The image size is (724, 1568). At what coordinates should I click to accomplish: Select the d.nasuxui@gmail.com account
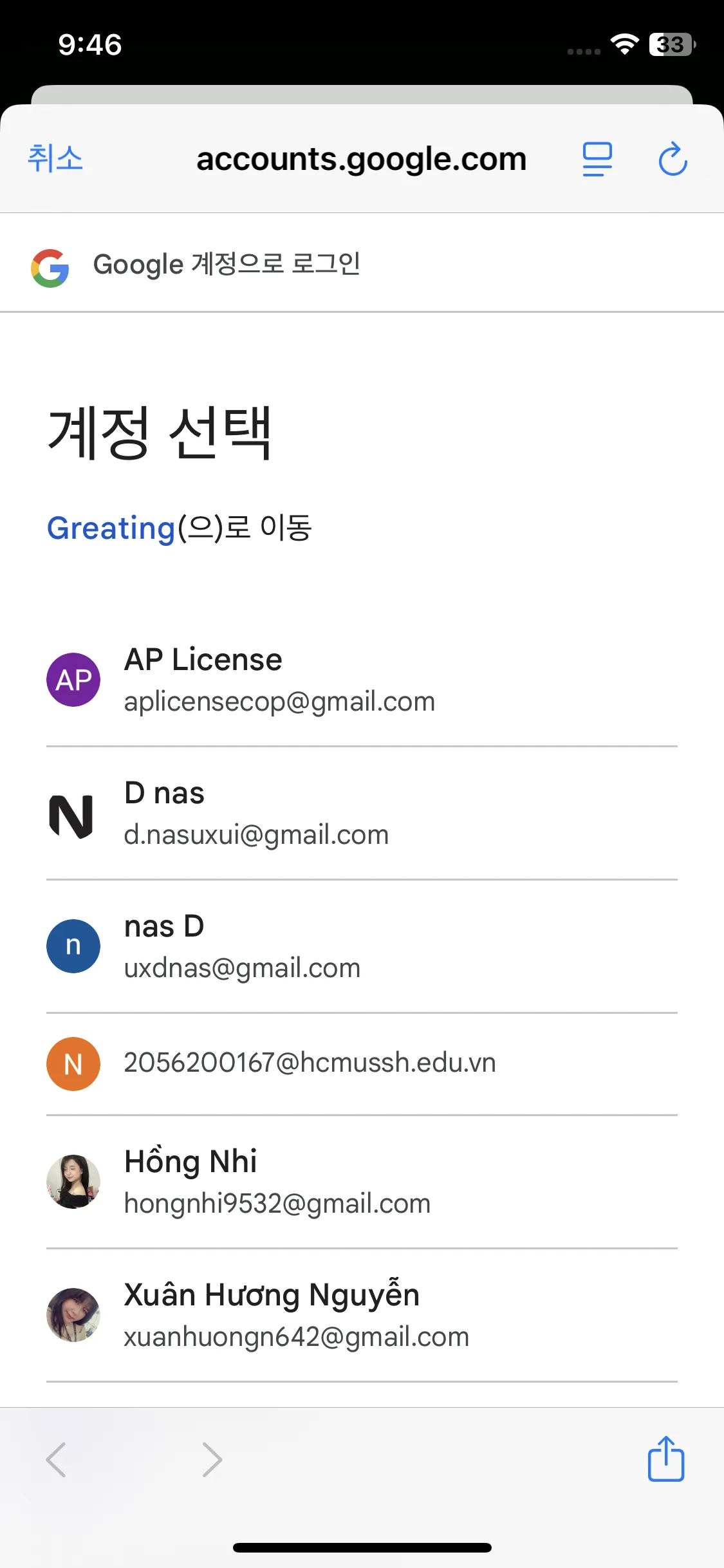click(362, 814)
